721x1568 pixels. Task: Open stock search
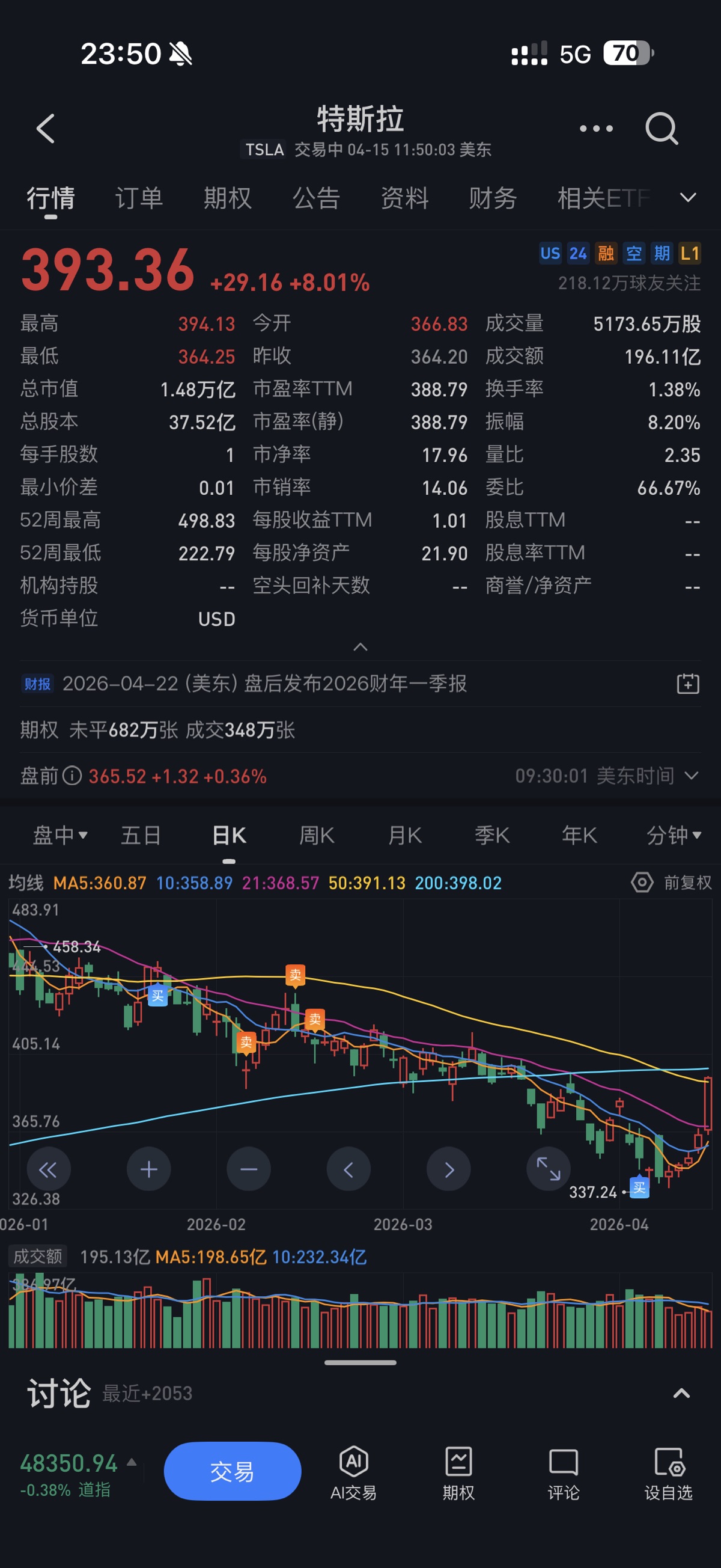pyautogui.click(x=662, y=129)
